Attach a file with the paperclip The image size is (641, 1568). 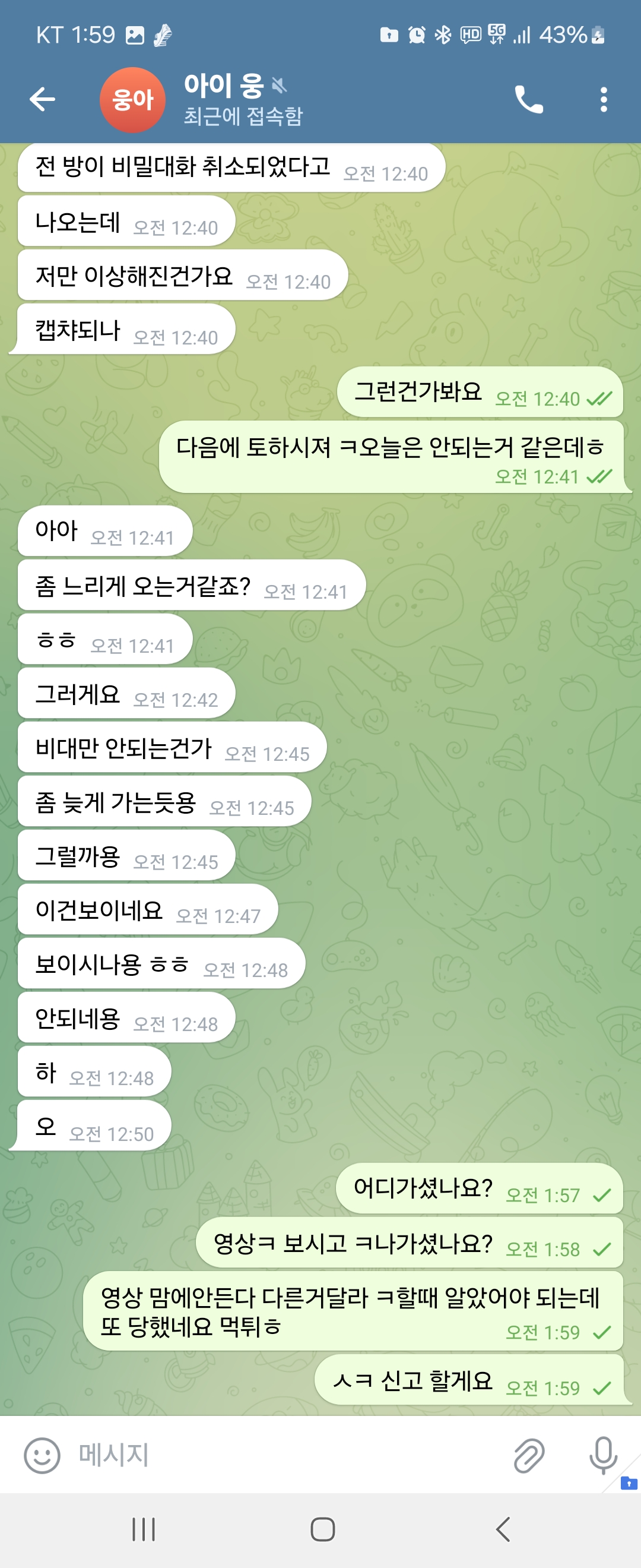click(x=529, y=1455)
